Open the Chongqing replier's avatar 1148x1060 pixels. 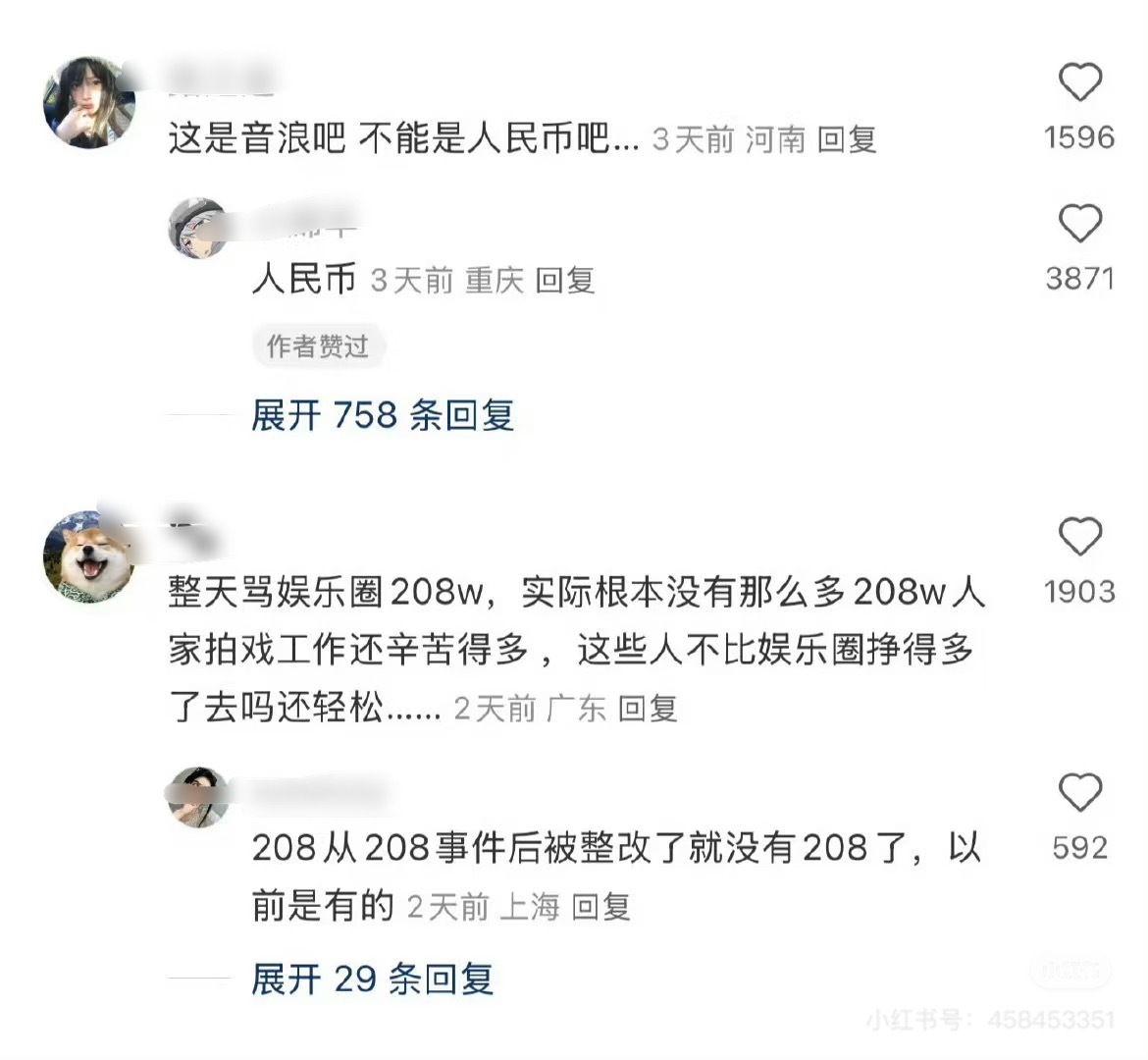coord(200,229)
